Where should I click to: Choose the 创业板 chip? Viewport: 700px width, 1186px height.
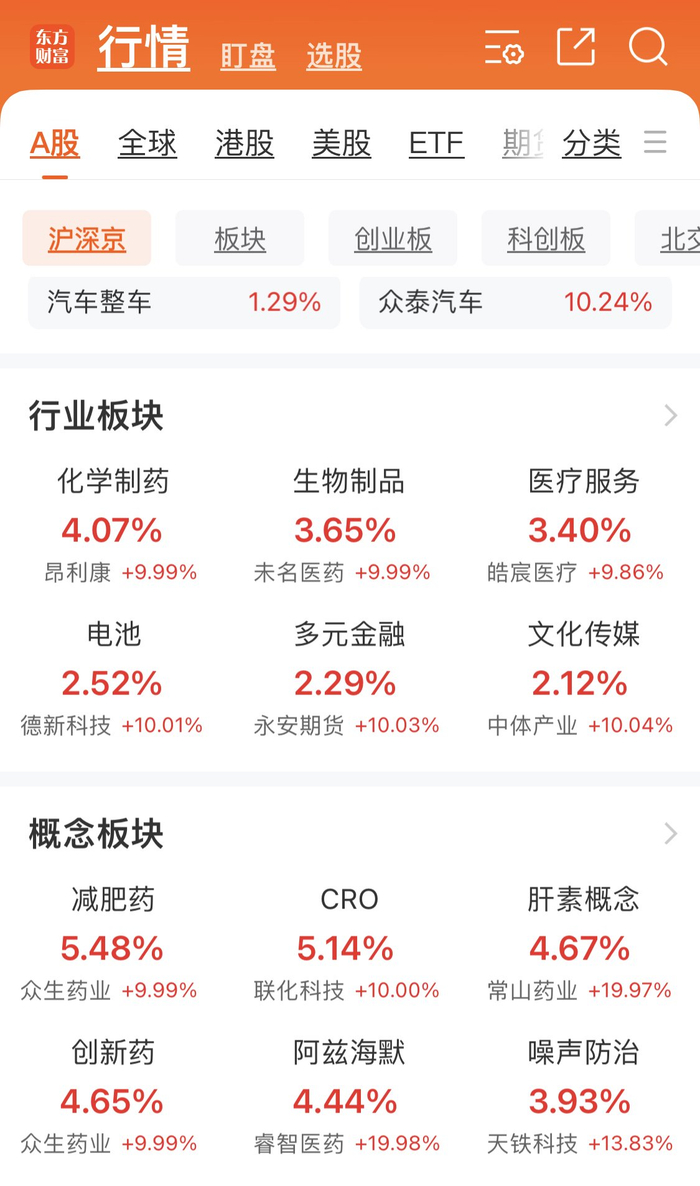pos(393,239)
